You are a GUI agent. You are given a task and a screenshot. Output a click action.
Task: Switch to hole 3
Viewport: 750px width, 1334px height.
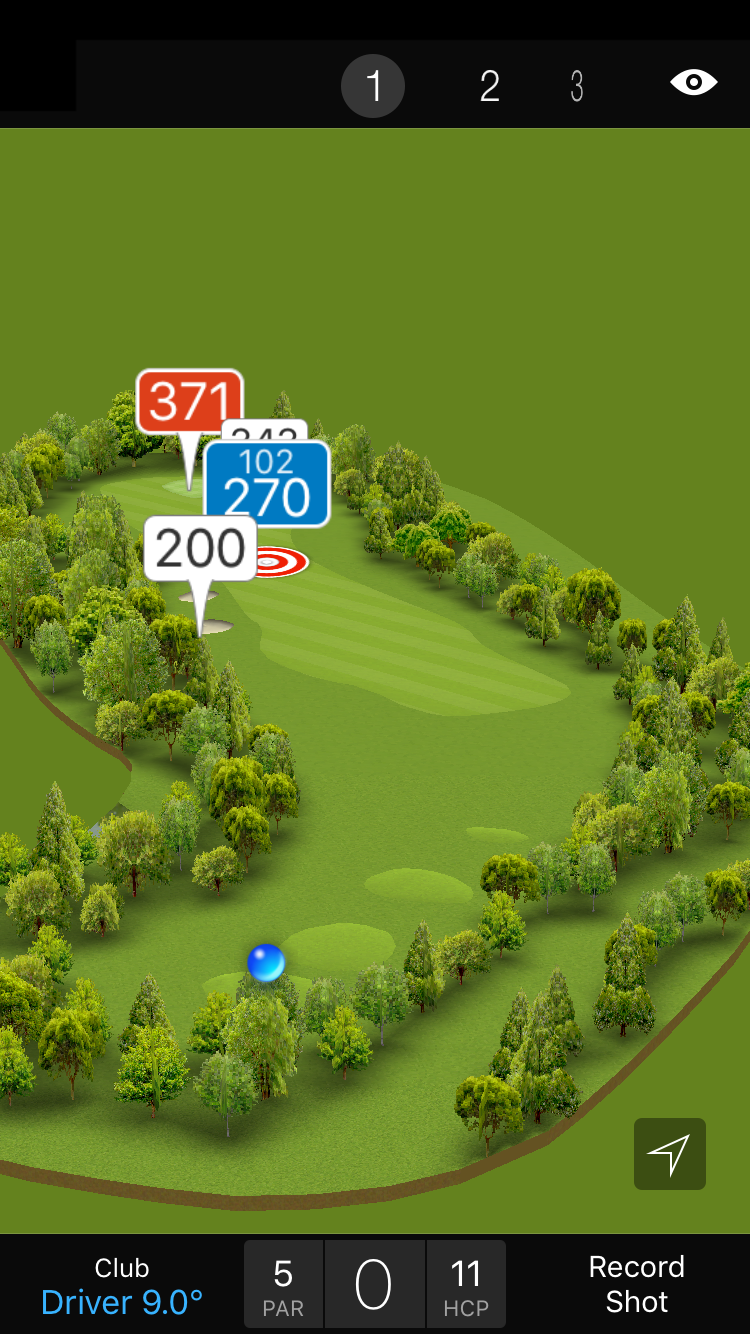pos(577,87)
